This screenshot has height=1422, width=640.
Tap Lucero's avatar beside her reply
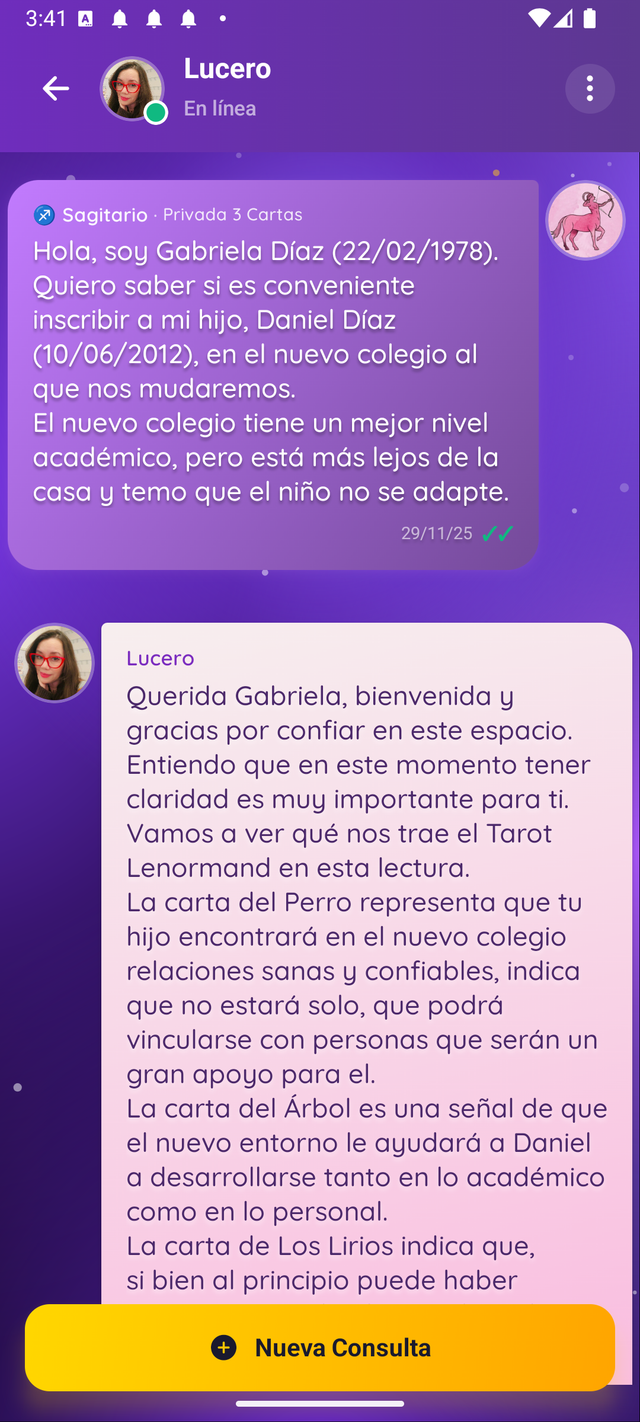point(54,663)
